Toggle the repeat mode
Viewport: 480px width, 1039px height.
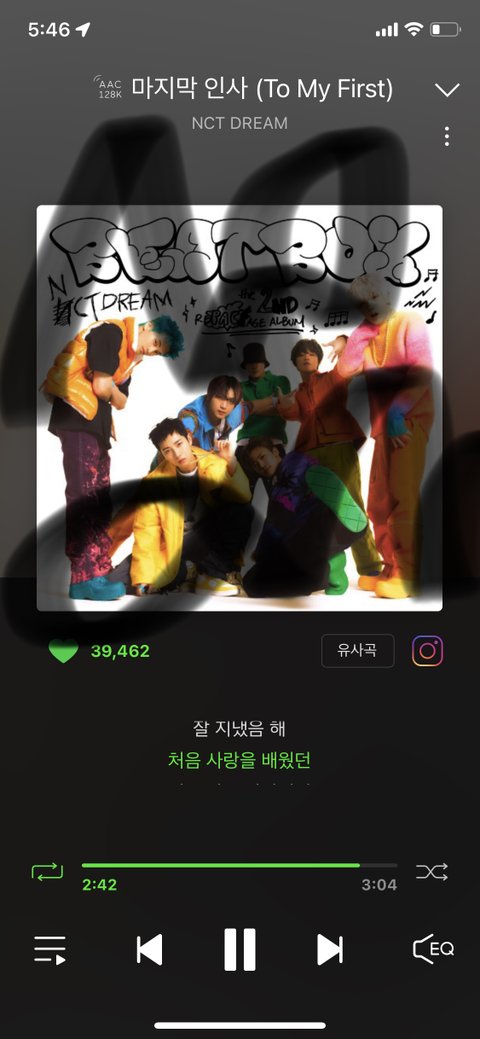(x=48, y=871)
